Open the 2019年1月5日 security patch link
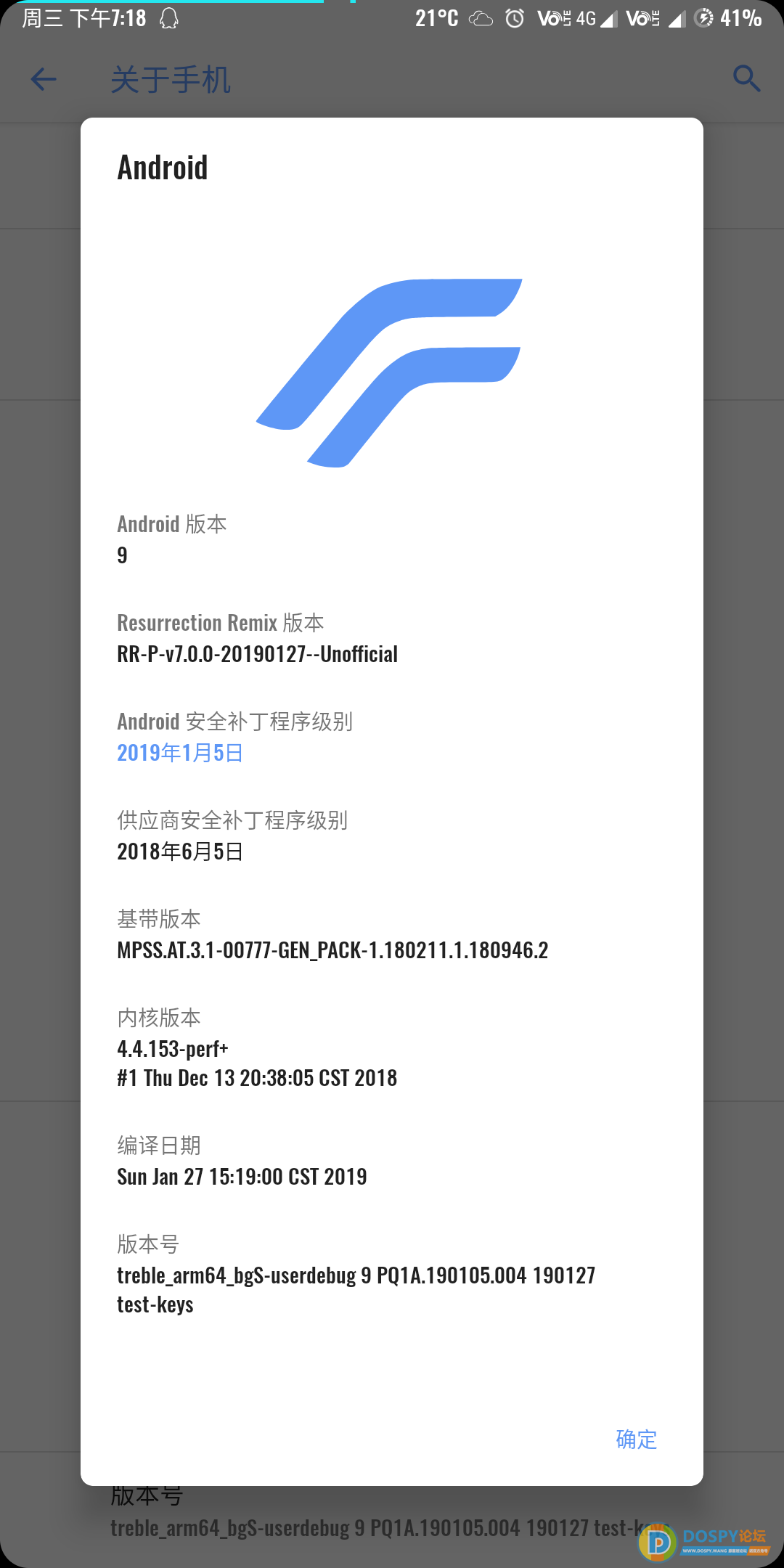Image resolution: width=784 pixels, height=1568 pixels. pos(180,753)
